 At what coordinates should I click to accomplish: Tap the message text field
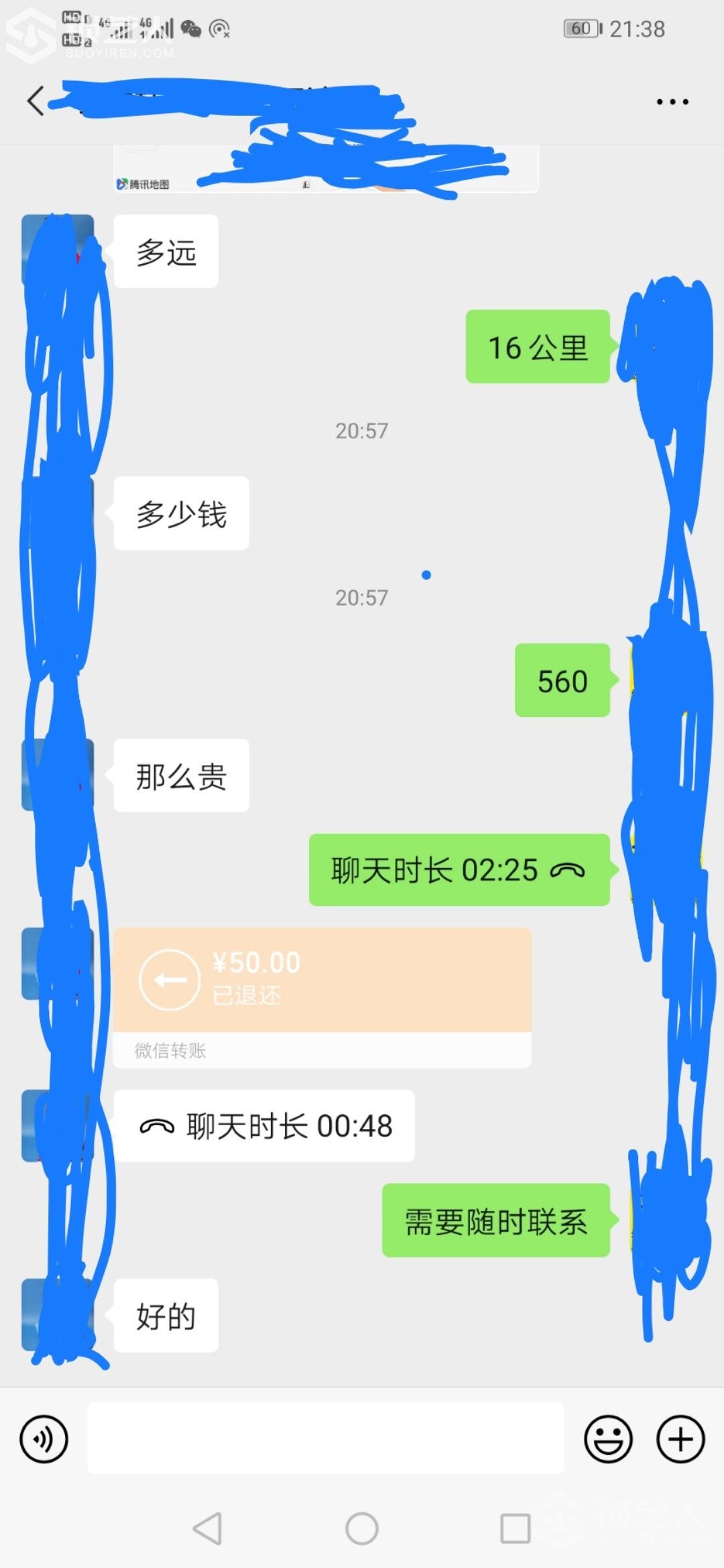pyautogui.click(x=325, y=1439)
